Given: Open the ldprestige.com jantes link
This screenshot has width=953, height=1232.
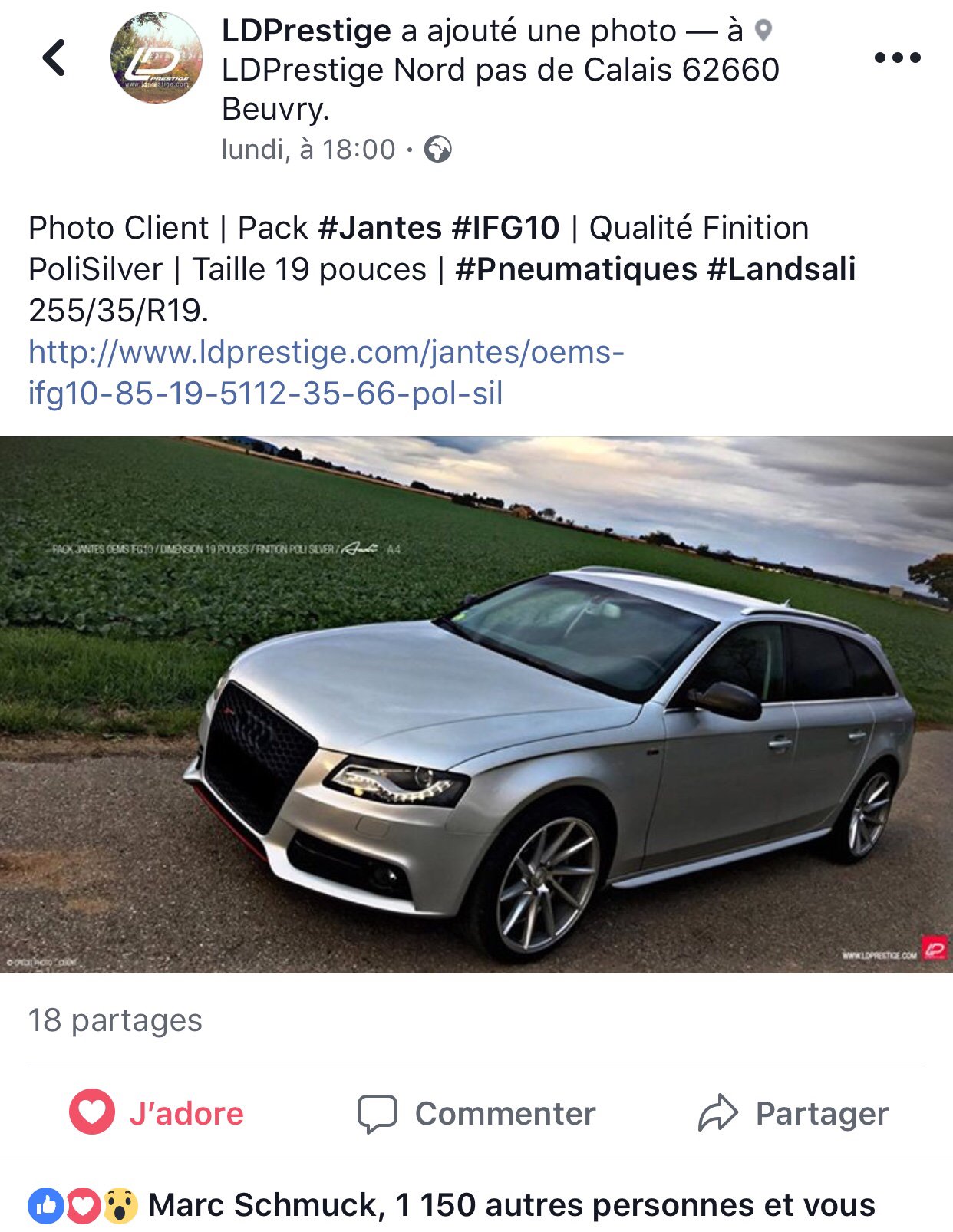Looking at the screenshot, I should coord(326,373).
